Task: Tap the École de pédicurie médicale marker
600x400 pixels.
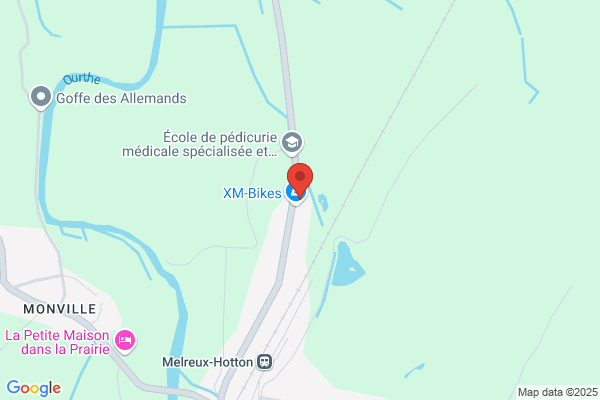Action: (292, 144)
